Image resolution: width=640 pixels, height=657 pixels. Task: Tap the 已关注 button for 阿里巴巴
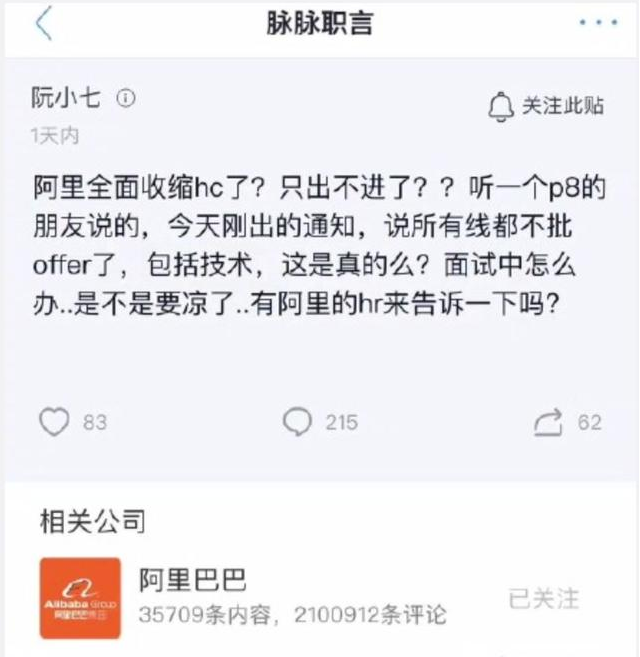pyautogui.click(x=544, y=598)
